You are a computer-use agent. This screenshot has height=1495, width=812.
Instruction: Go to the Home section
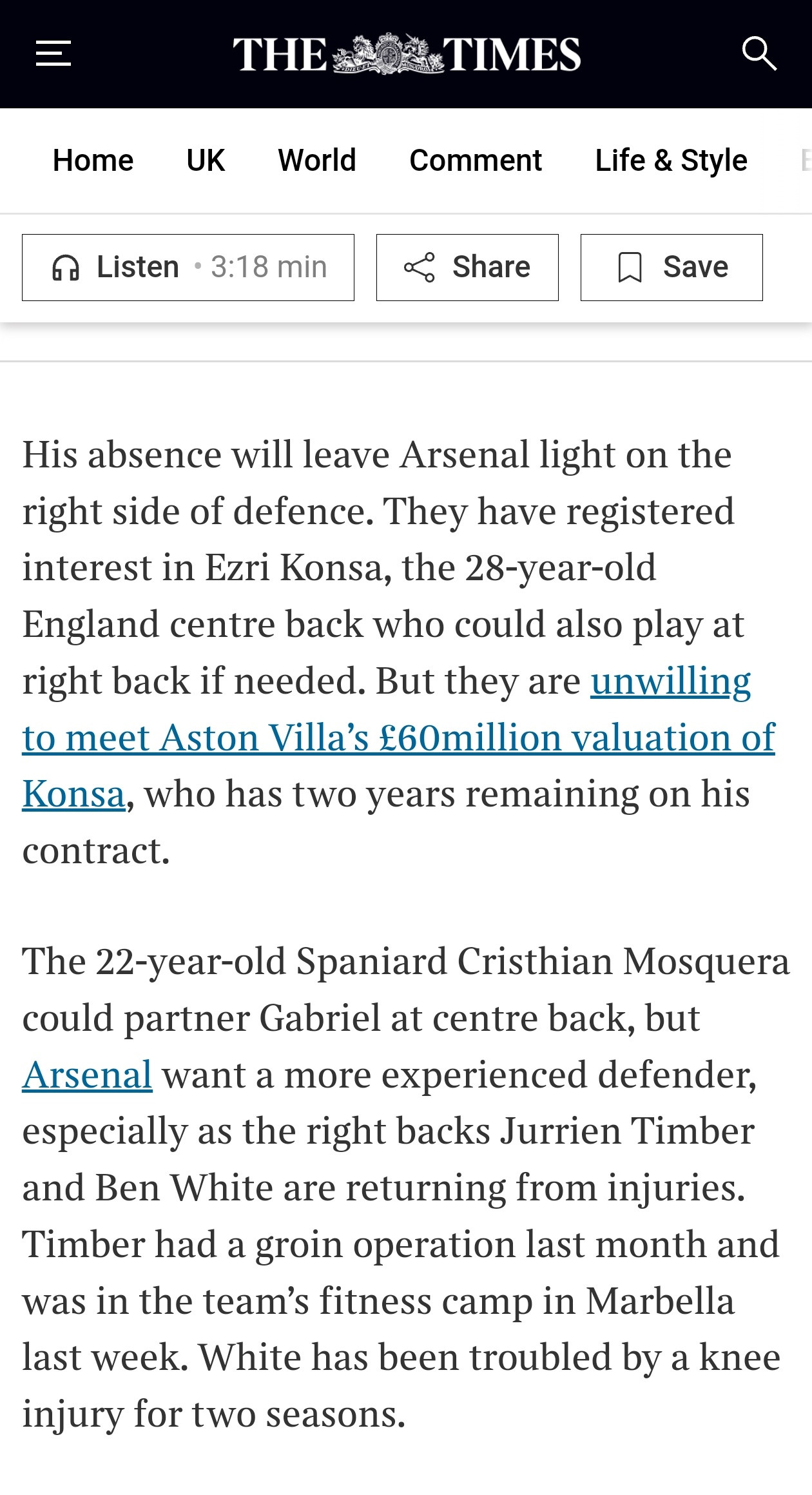[x=93, y=161]
